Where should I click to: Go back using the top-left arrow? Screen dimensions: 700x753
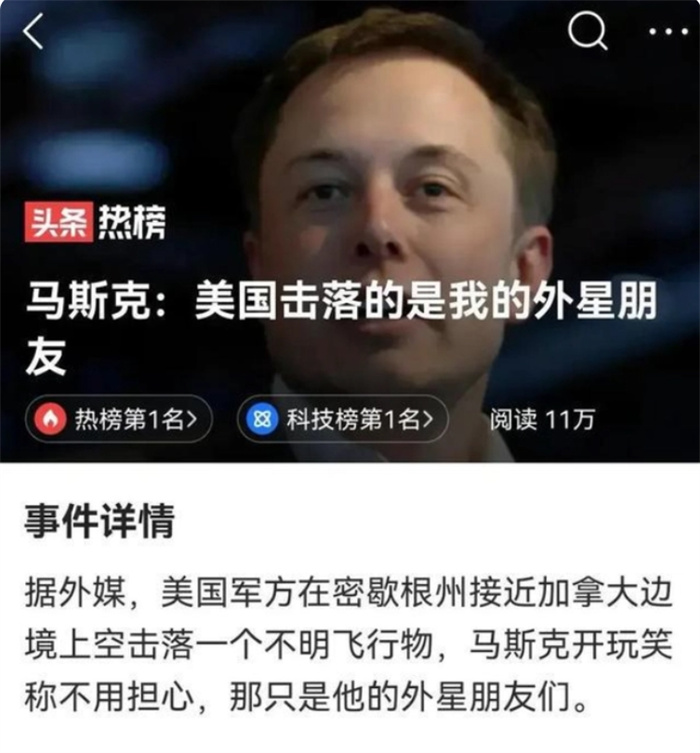[34, 32]
